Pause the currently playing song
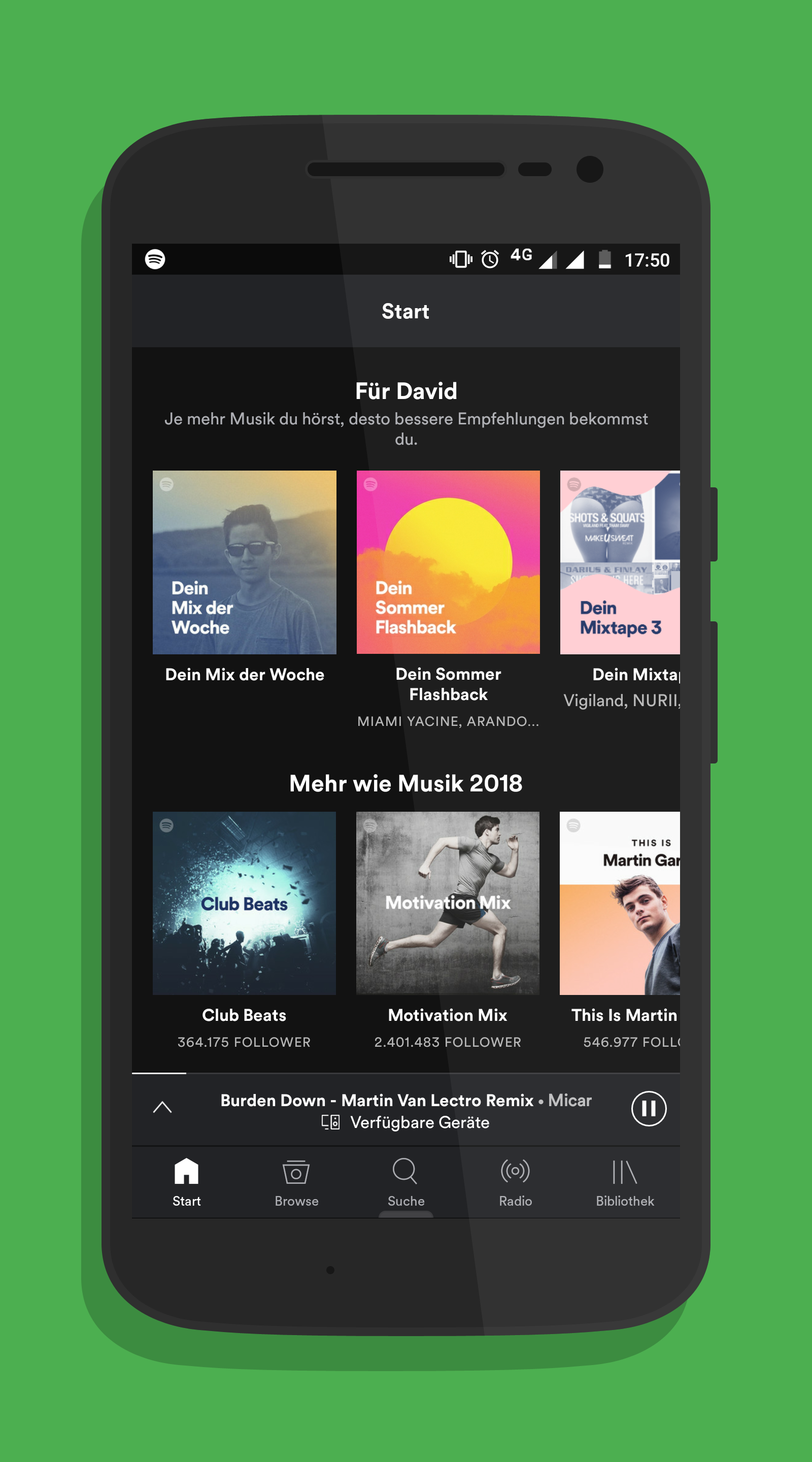The width and height of the screenshot is (812, 1462). pos(649,1108)
